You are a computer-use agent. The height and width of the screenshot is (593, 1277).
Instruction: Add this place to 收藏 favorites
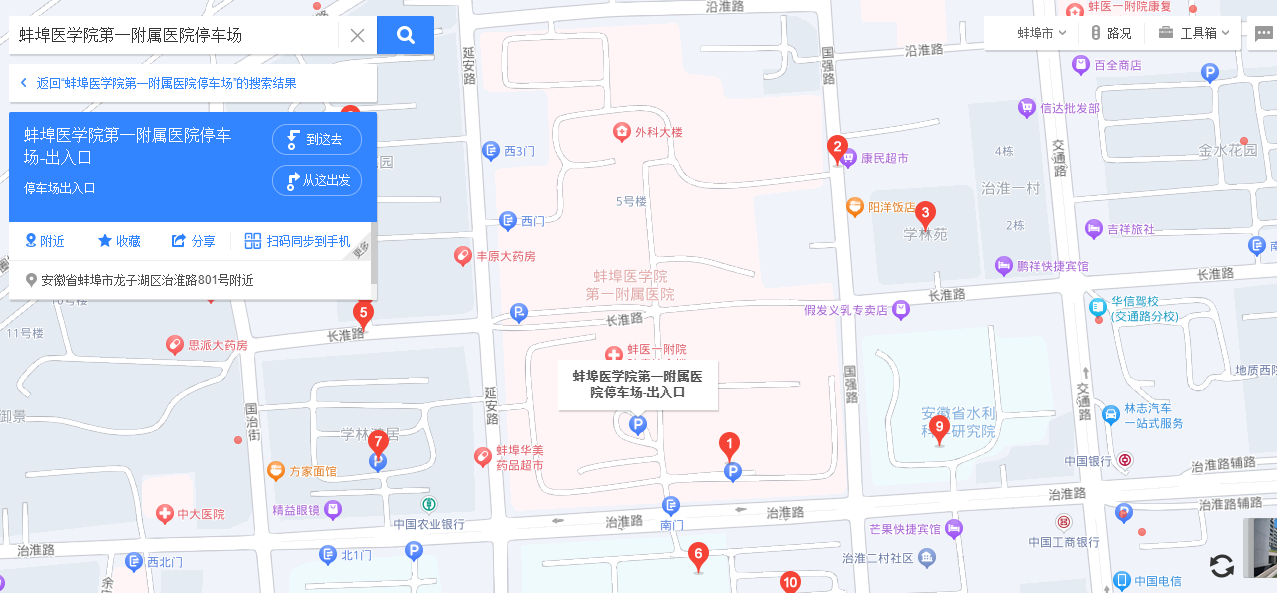pyautogui.click(x=119, y=241)
